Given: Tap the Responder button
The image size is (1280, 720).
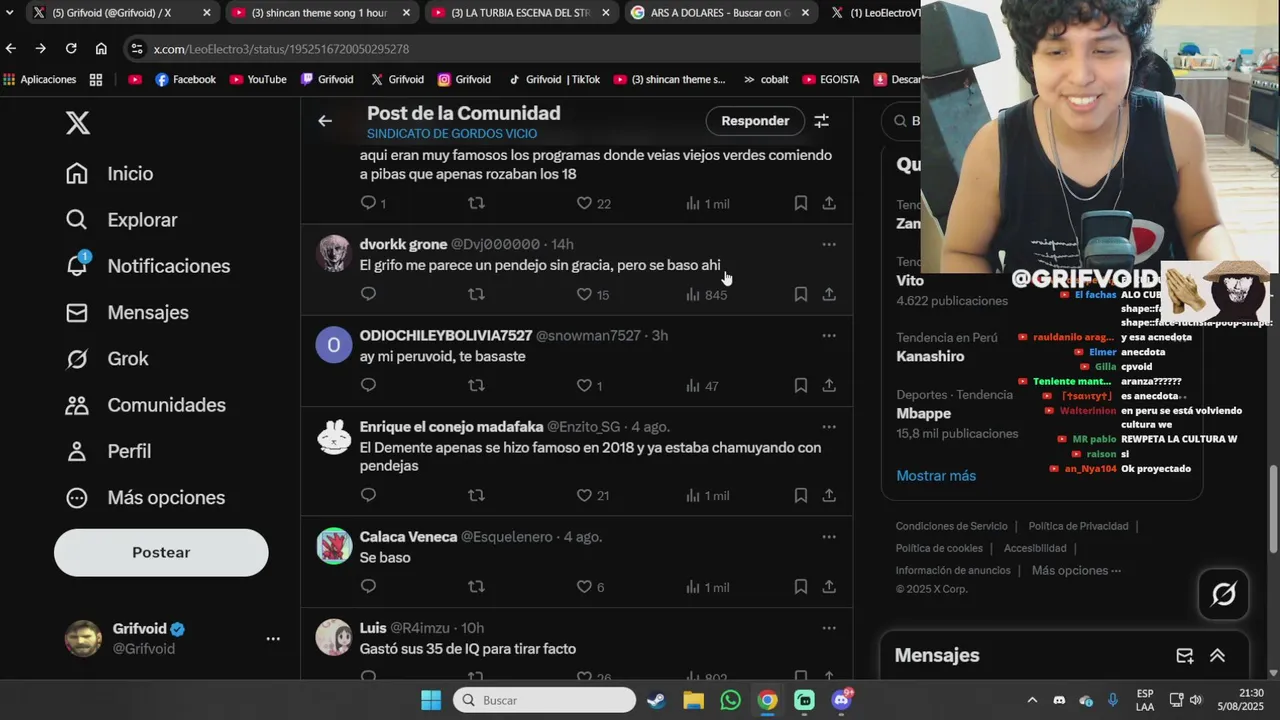Looking at the screenshot, I should coord(755,121).
